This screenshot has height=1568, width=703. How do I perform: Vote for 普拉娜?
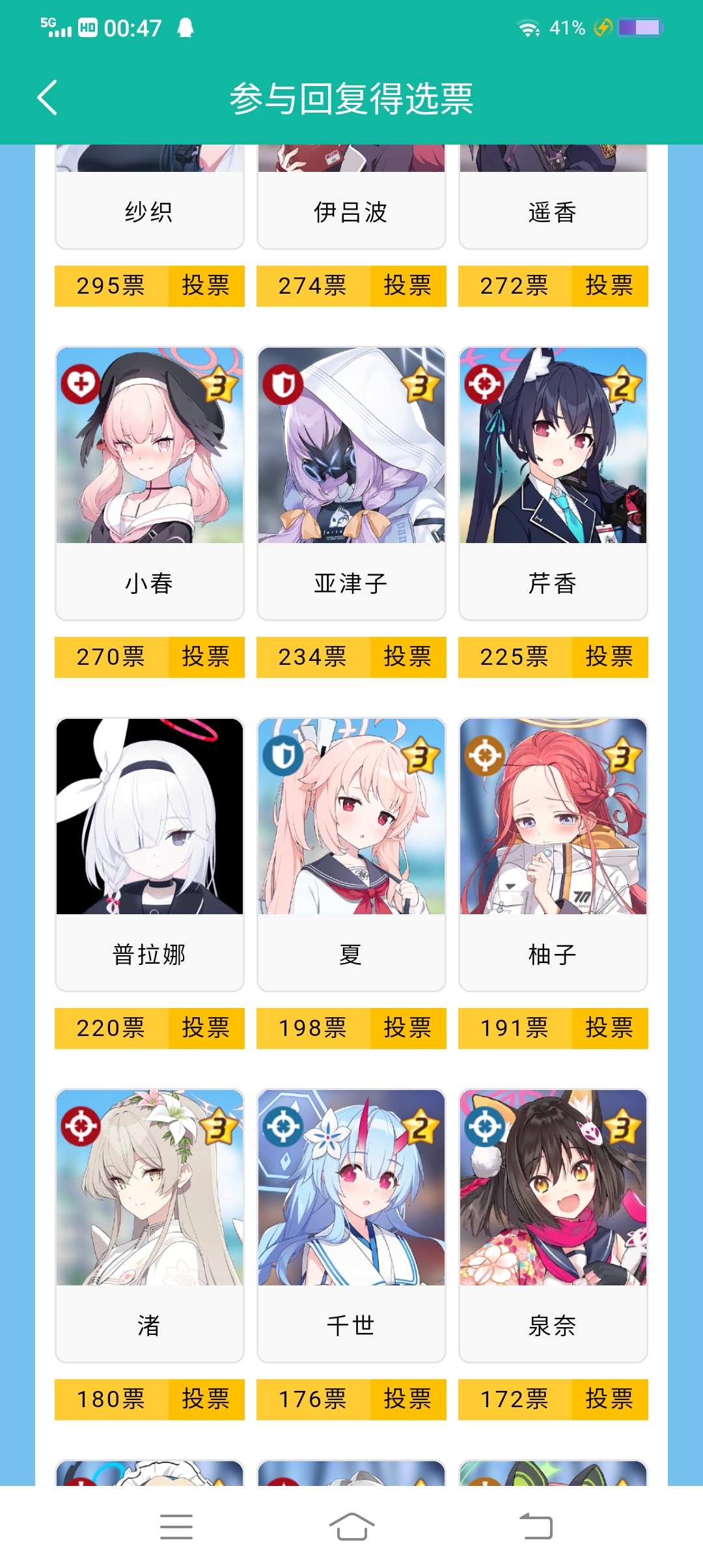coord(206,1028)
